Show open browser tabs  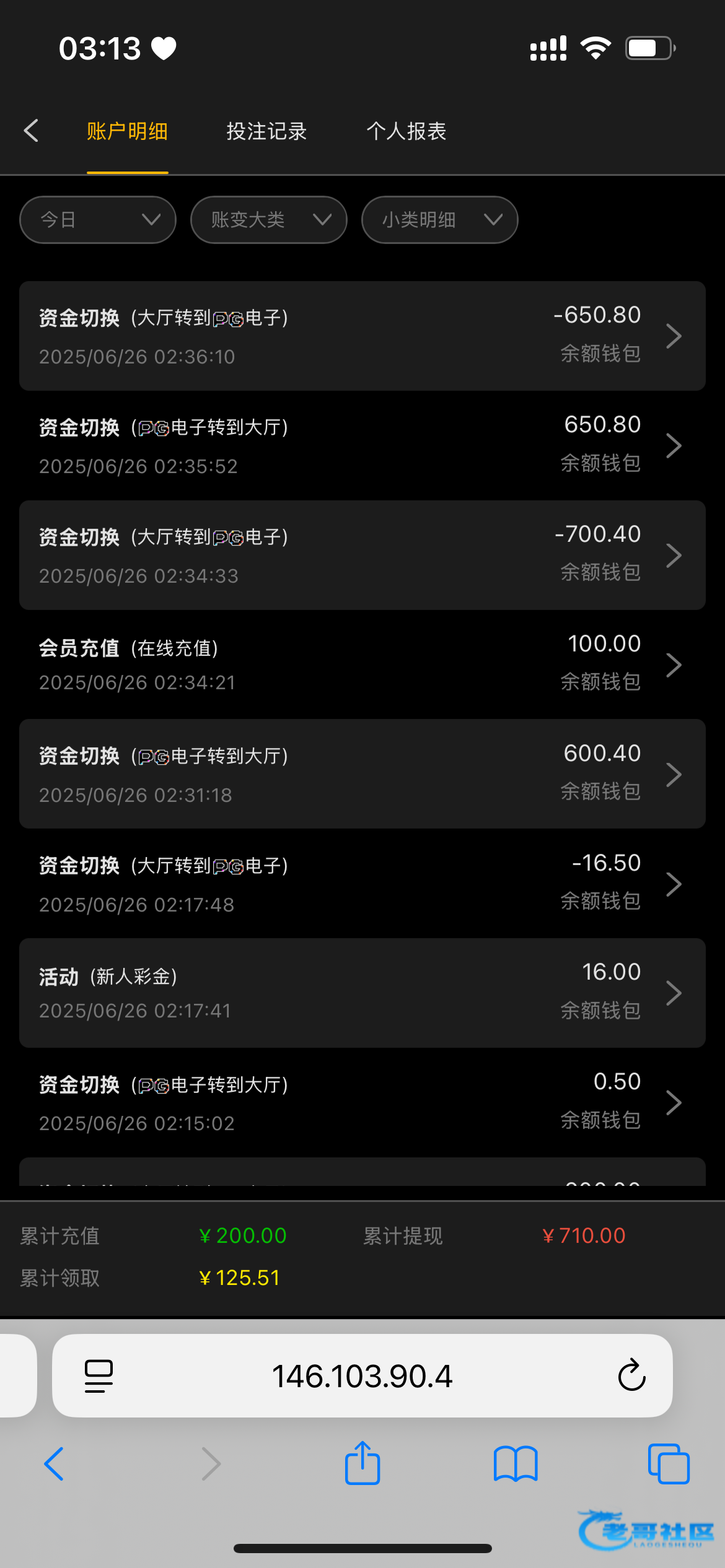tap(668, 1464)
